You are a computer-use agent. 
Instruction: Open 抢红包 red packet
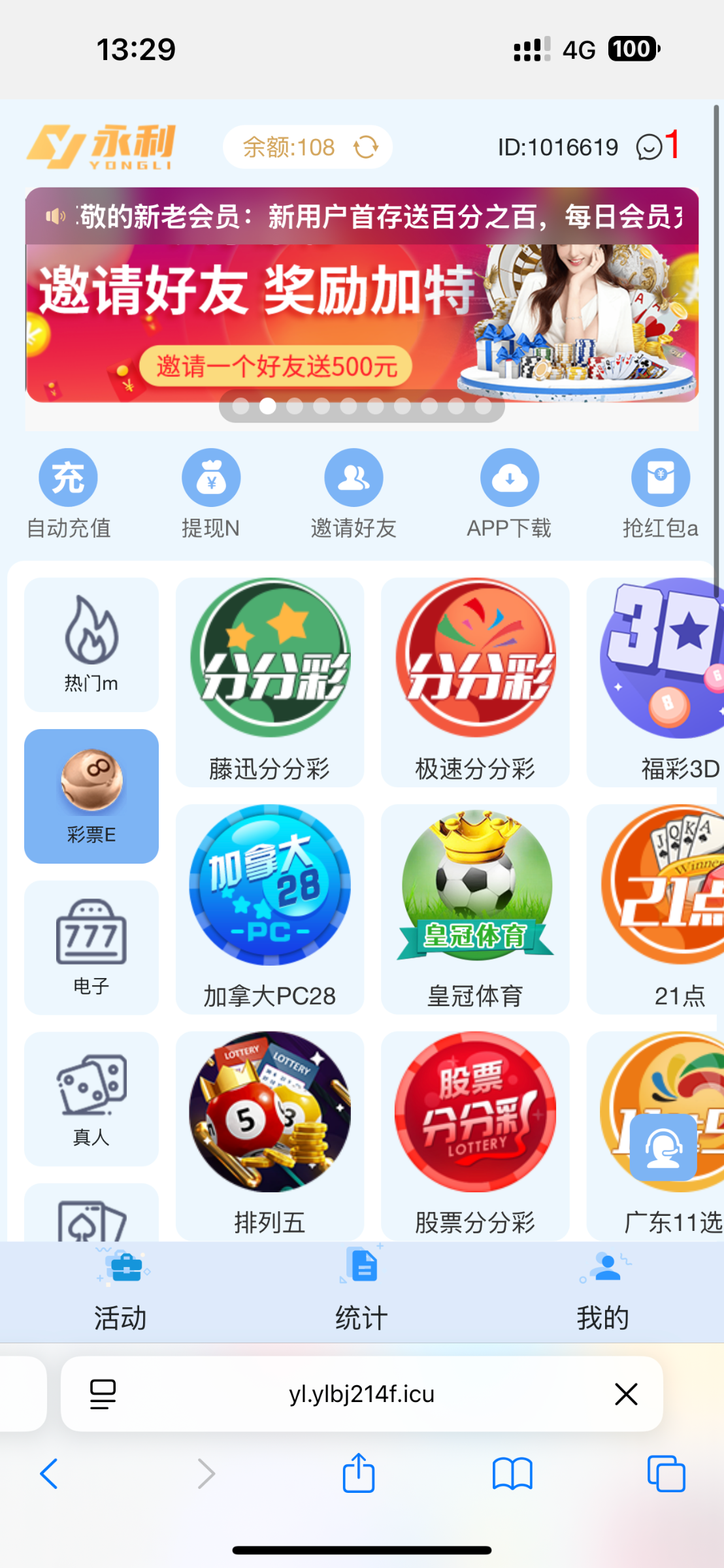click(x=660, y=478)
